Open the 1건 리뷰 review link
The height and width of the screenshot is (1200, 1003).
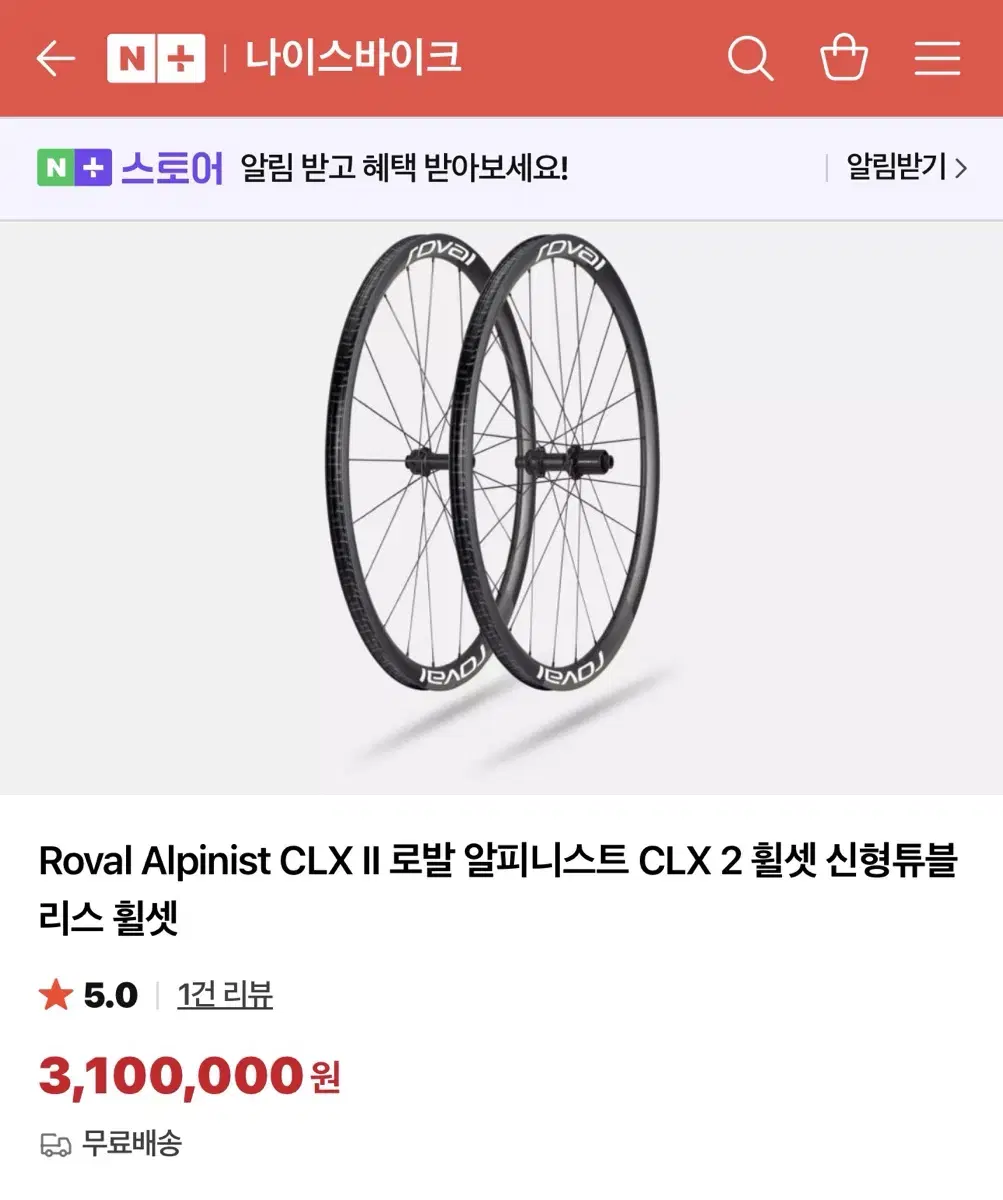[225, 995]
